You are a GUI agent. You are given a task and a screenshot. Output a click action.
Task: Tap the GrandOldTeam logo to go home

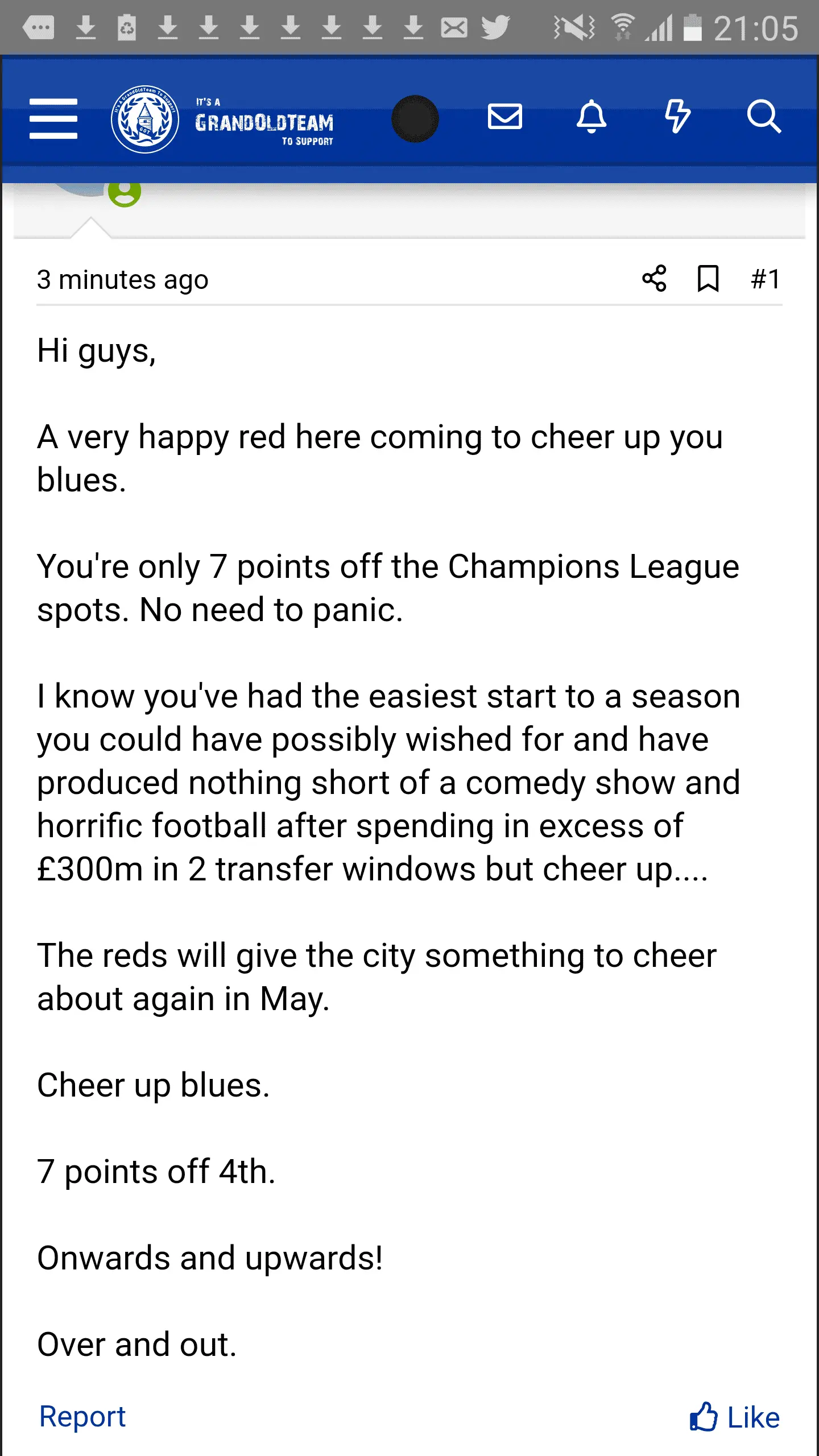tap(223, 119)
